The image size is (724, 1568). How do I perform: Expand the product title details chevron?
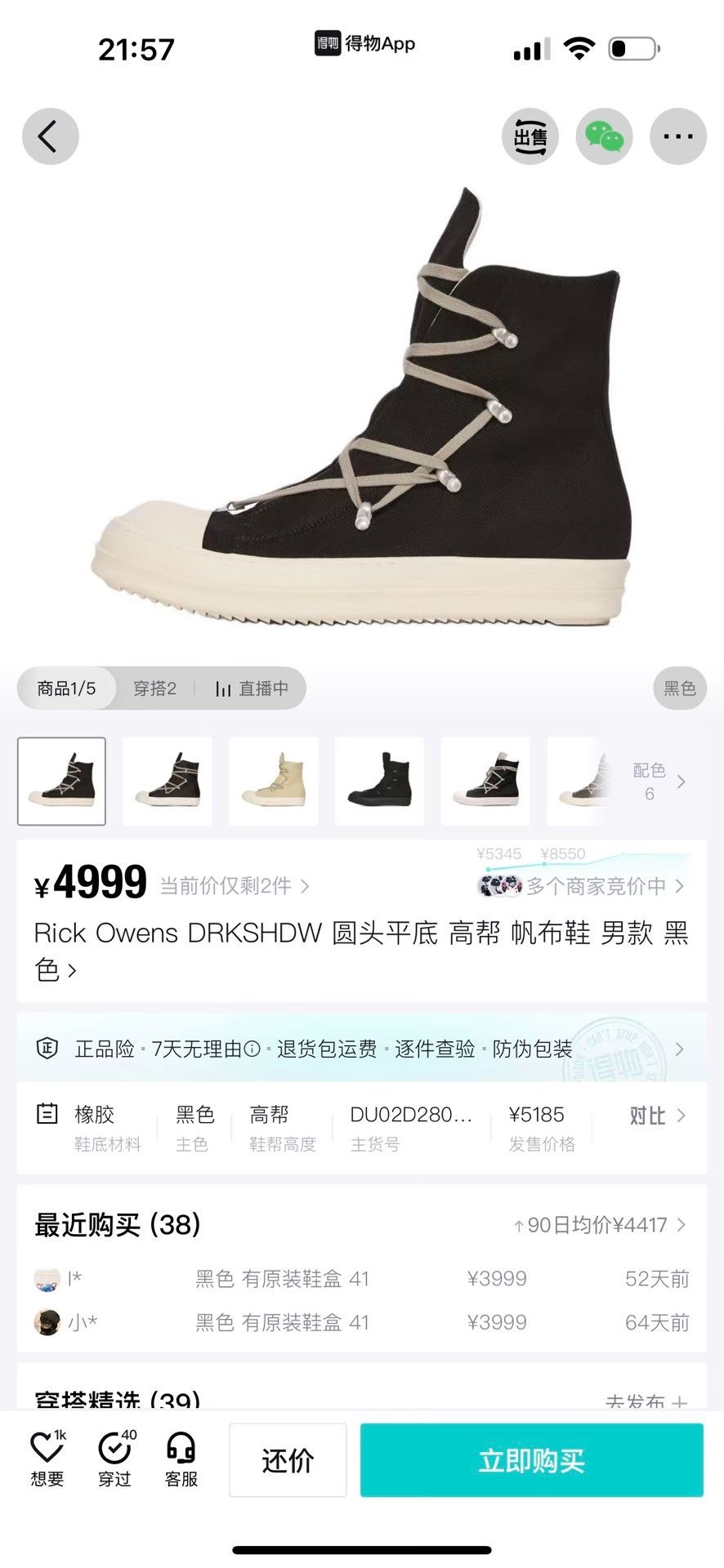point(73,971)
